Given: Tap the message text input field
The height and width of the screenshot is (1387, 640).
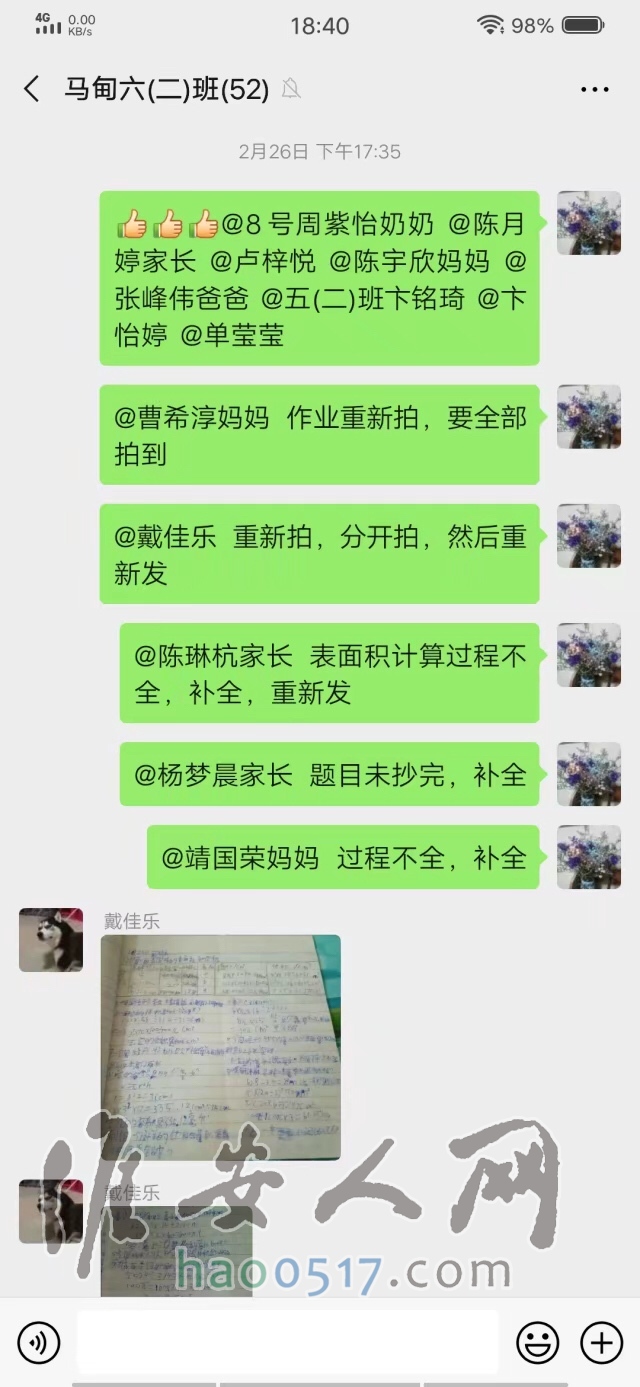Looking at the screenshot, I should [287, 1342].
